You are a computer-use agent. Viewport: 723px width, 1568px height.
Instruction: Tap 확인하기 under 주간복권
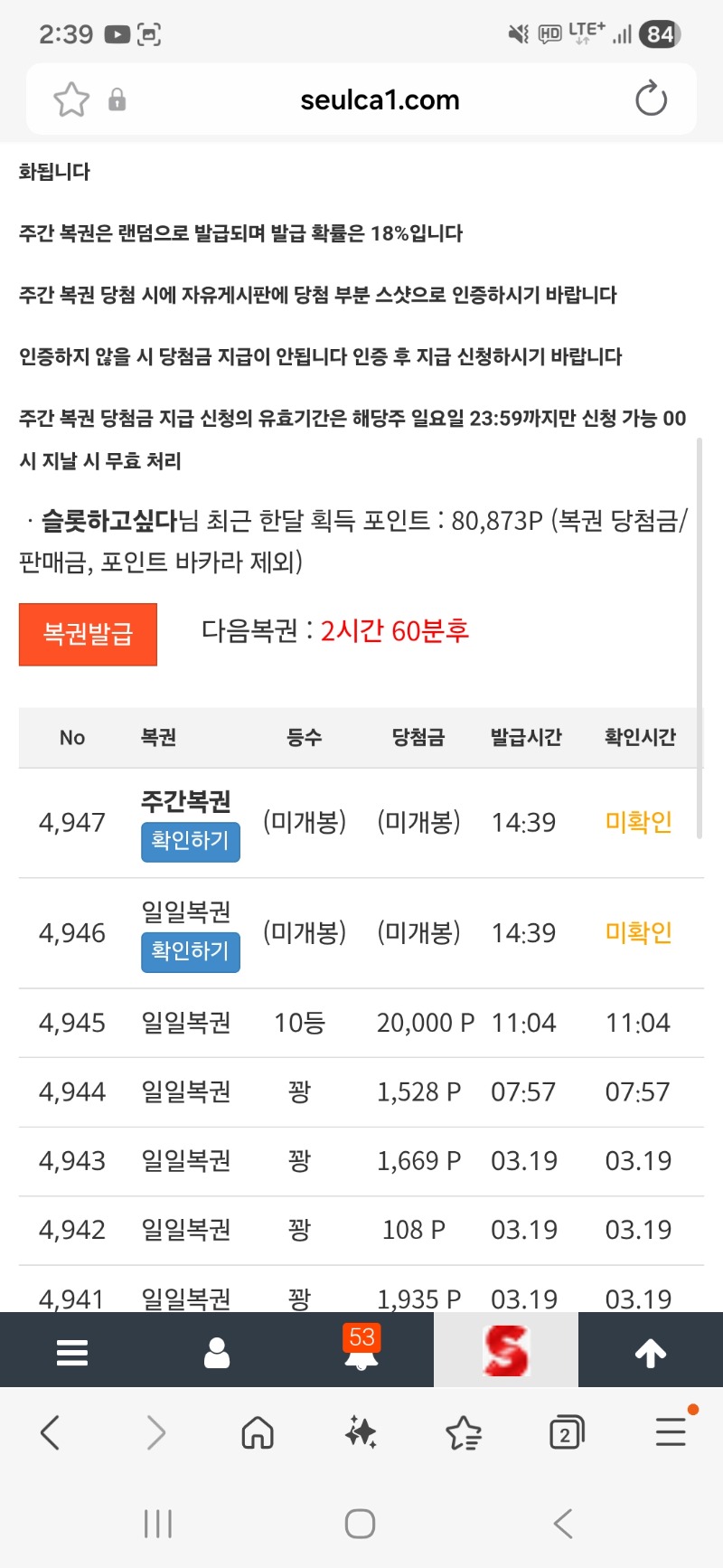tap(190, 842)
